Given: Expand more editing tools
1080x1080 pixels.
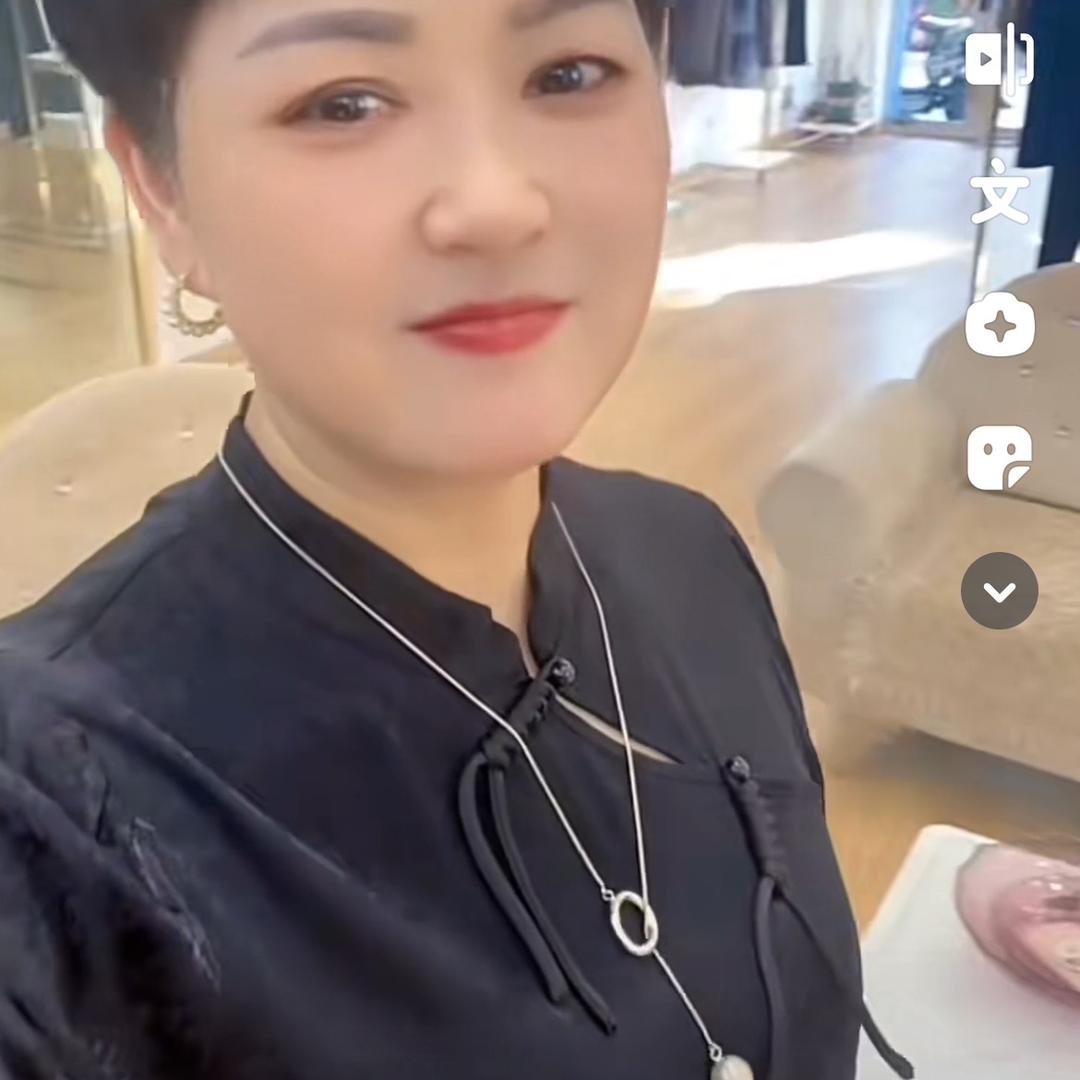Looking at the screenshot, I should pyautogui.click(x=999, y=591).
